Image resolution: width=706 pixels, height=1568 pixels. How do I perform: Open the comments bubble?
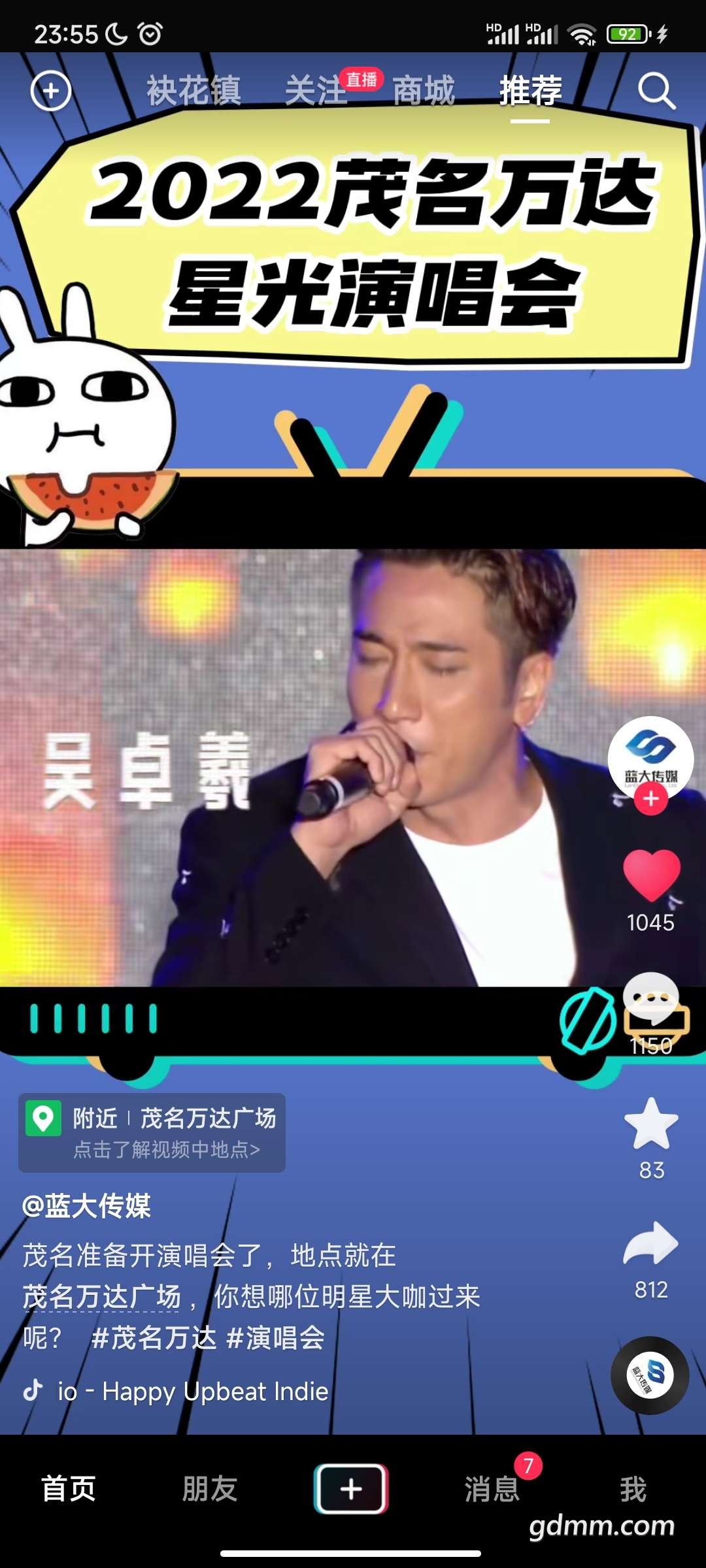(x=651, y=998)
